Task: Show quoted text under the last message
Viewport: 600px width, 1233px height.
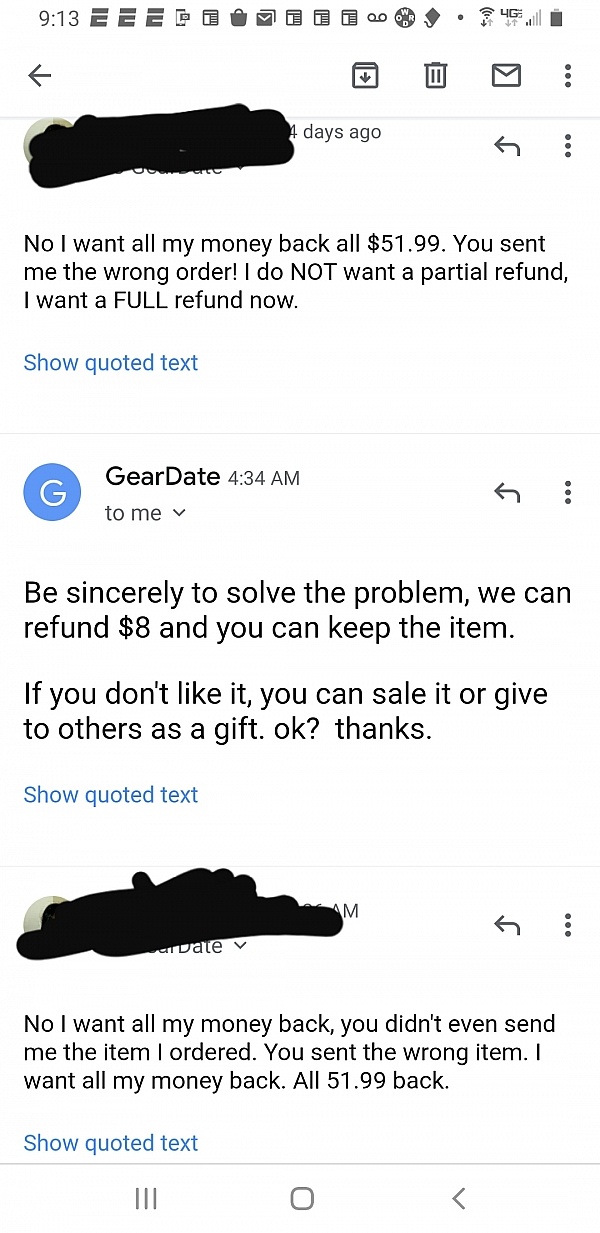Action: [111, 1143]
